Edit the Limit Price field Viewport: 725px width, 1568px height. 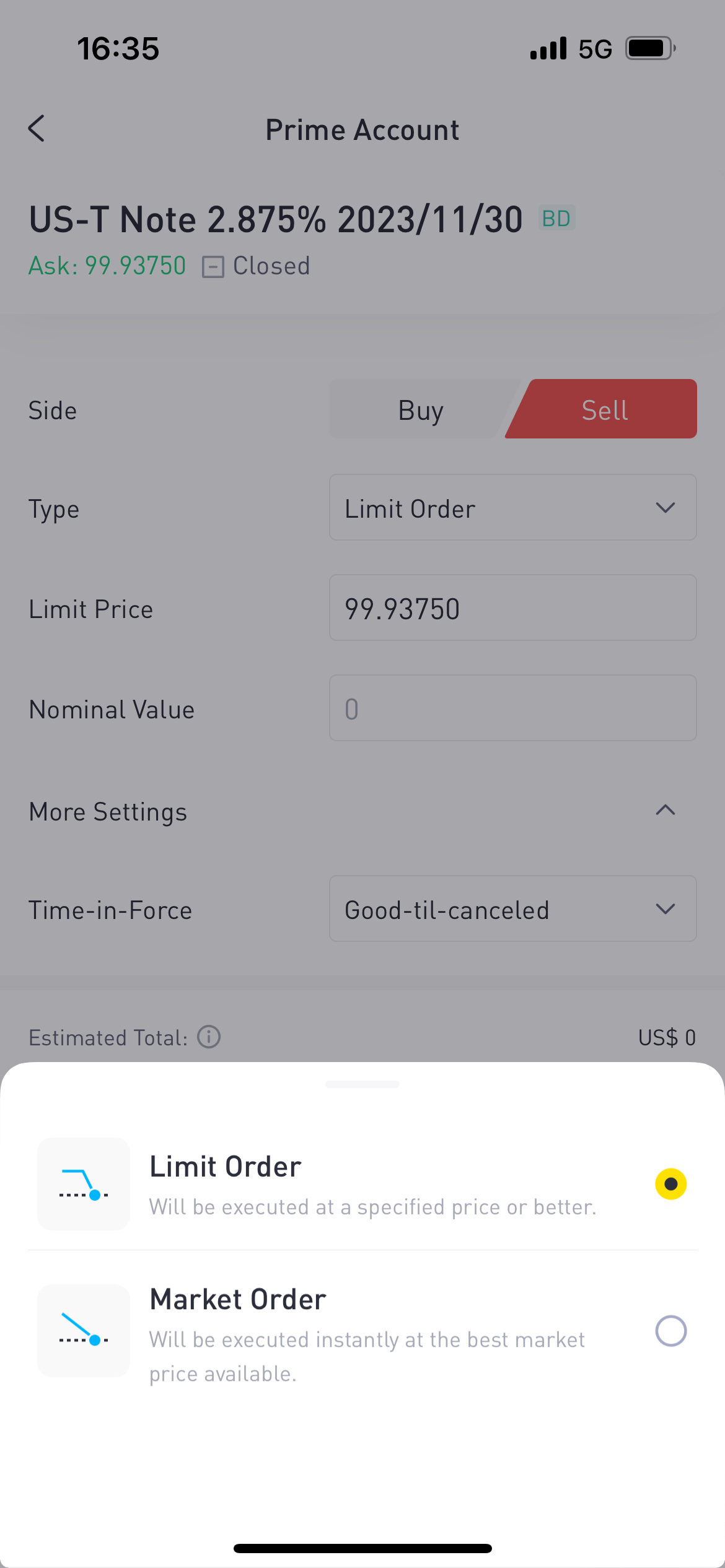(x=512, y=608)
